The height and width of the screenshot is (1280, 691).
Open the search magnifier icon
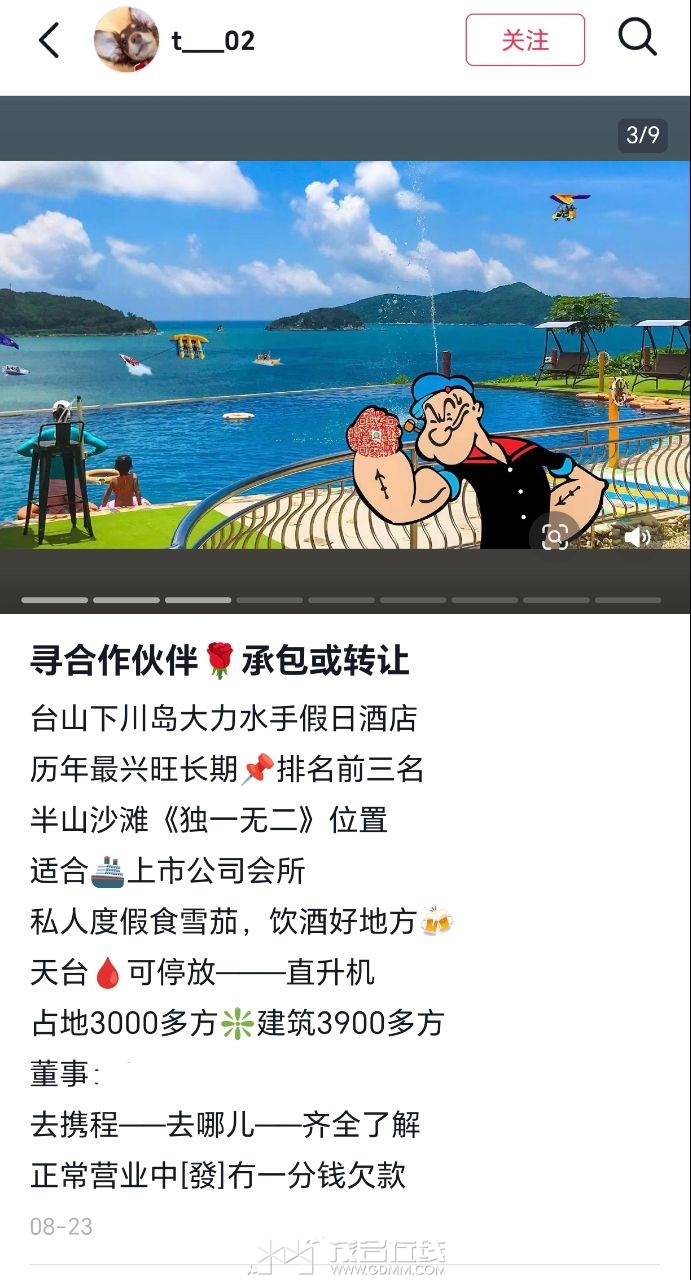[637, 38]
